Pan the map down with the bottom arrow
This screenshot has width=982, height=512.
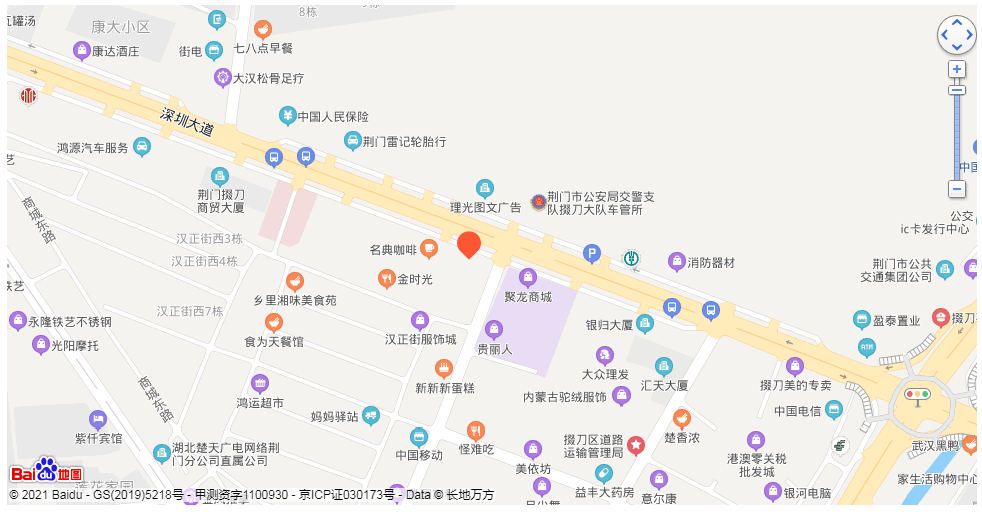[x=957, y=46]
